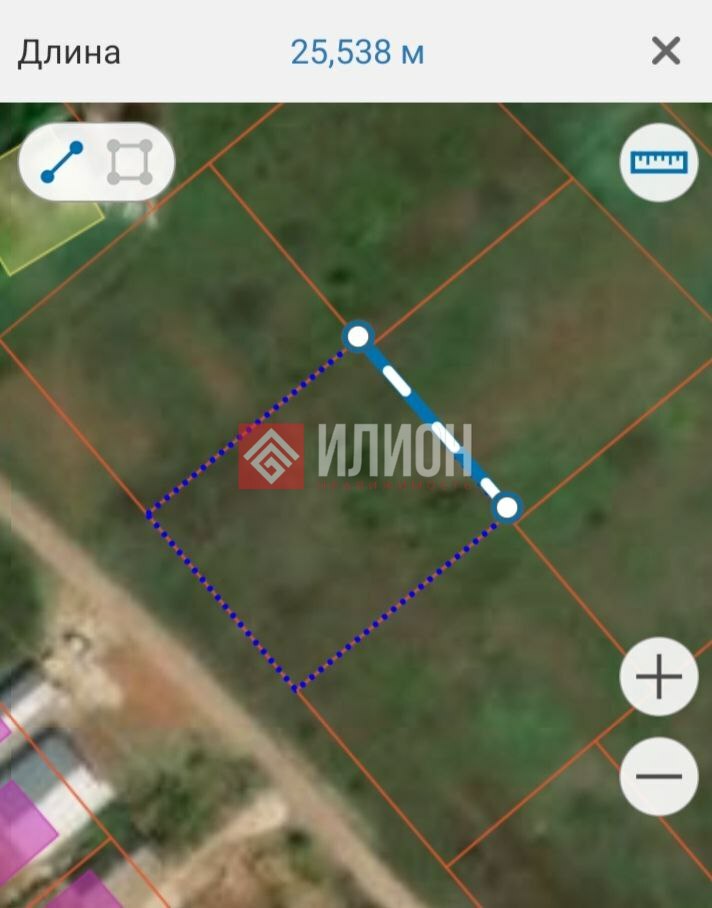Zoom out of the map
The height and width of the screenshot is (908, 712).
coord(658,776)
